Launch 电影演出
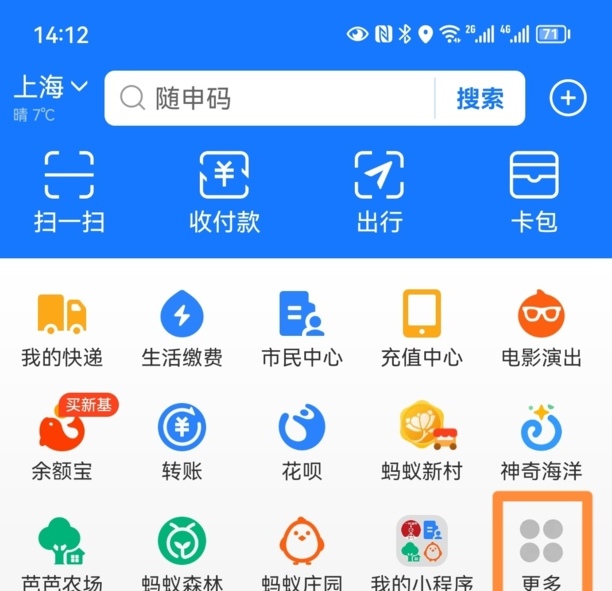Viewport: 612px width, 591px height. (x=541, y=328)
